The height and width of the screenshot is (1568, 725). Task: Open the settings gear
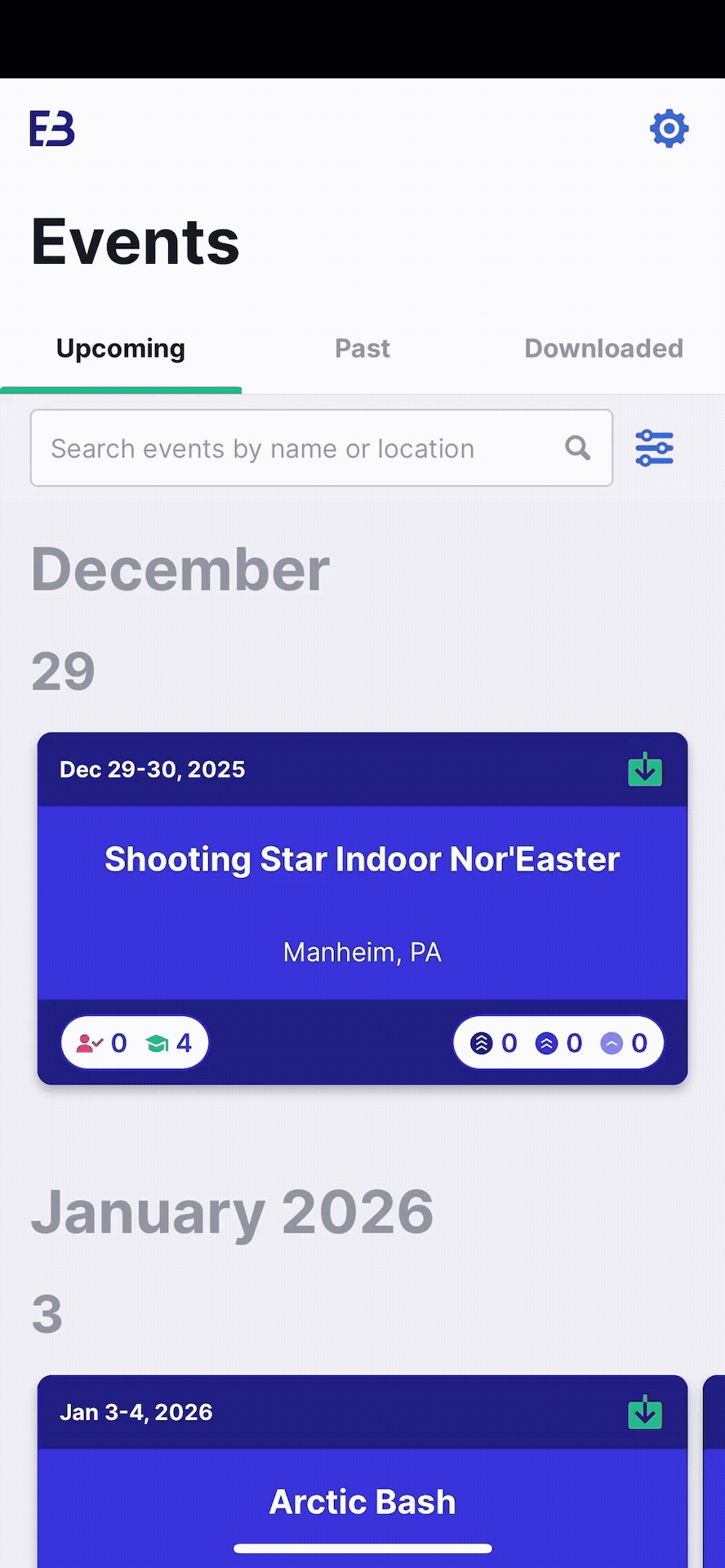click(x=669, y=128)
